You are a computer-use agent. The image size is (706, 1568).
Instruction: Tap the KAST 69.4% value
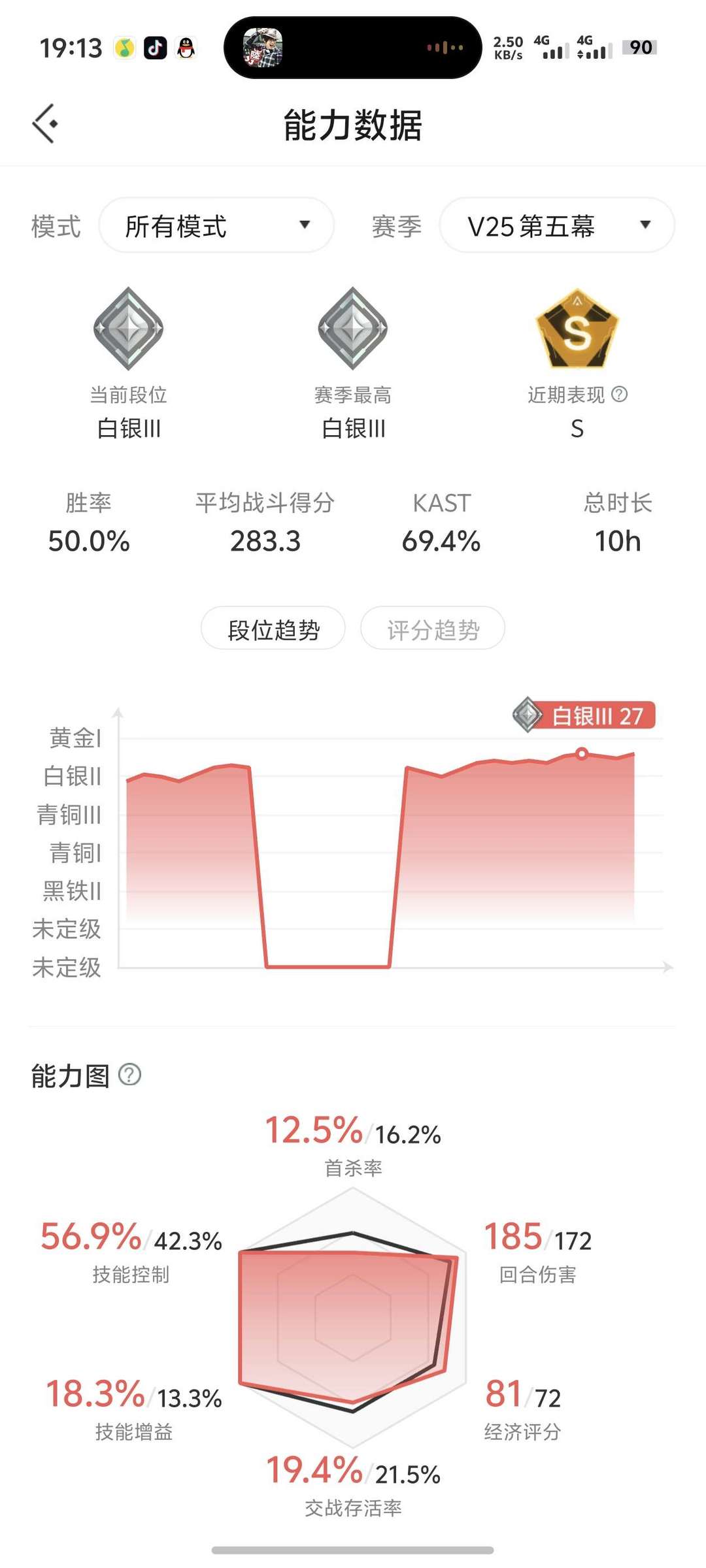[441, 523]
